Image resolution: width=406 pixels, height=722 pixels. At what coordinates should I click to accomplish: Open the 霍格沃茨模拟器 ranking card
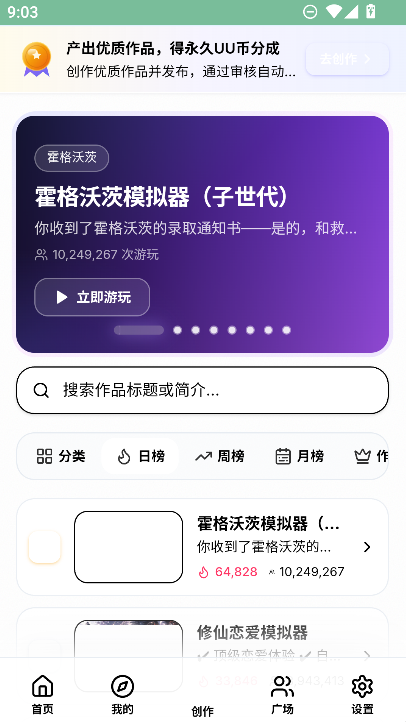click(203, 547)
